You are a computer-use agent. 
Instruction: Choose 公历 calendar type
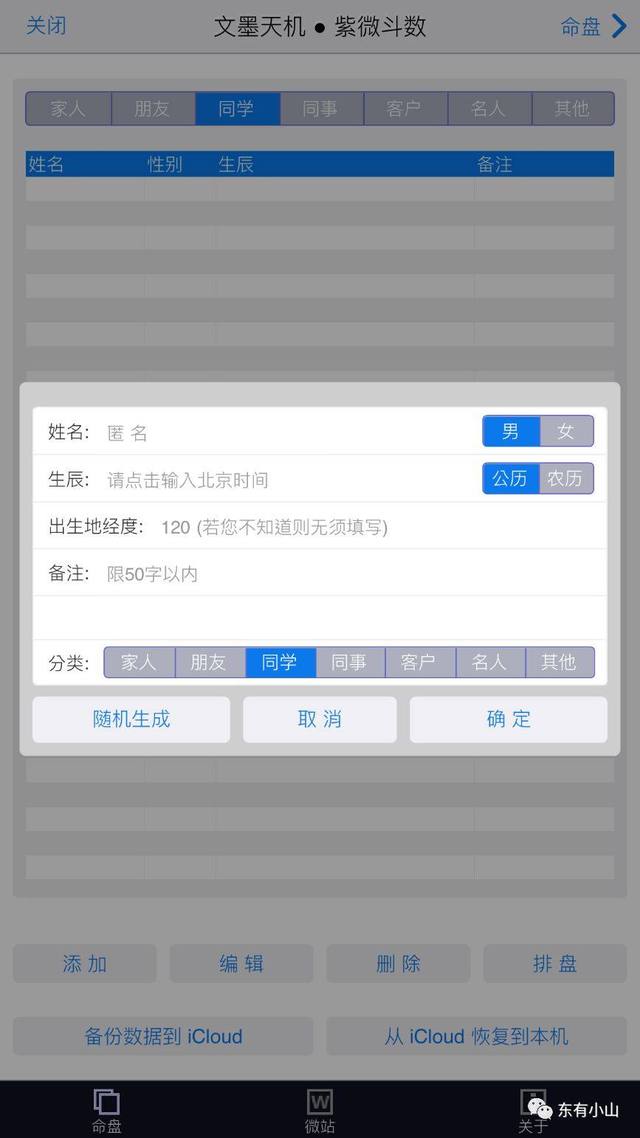click(510, 478)
